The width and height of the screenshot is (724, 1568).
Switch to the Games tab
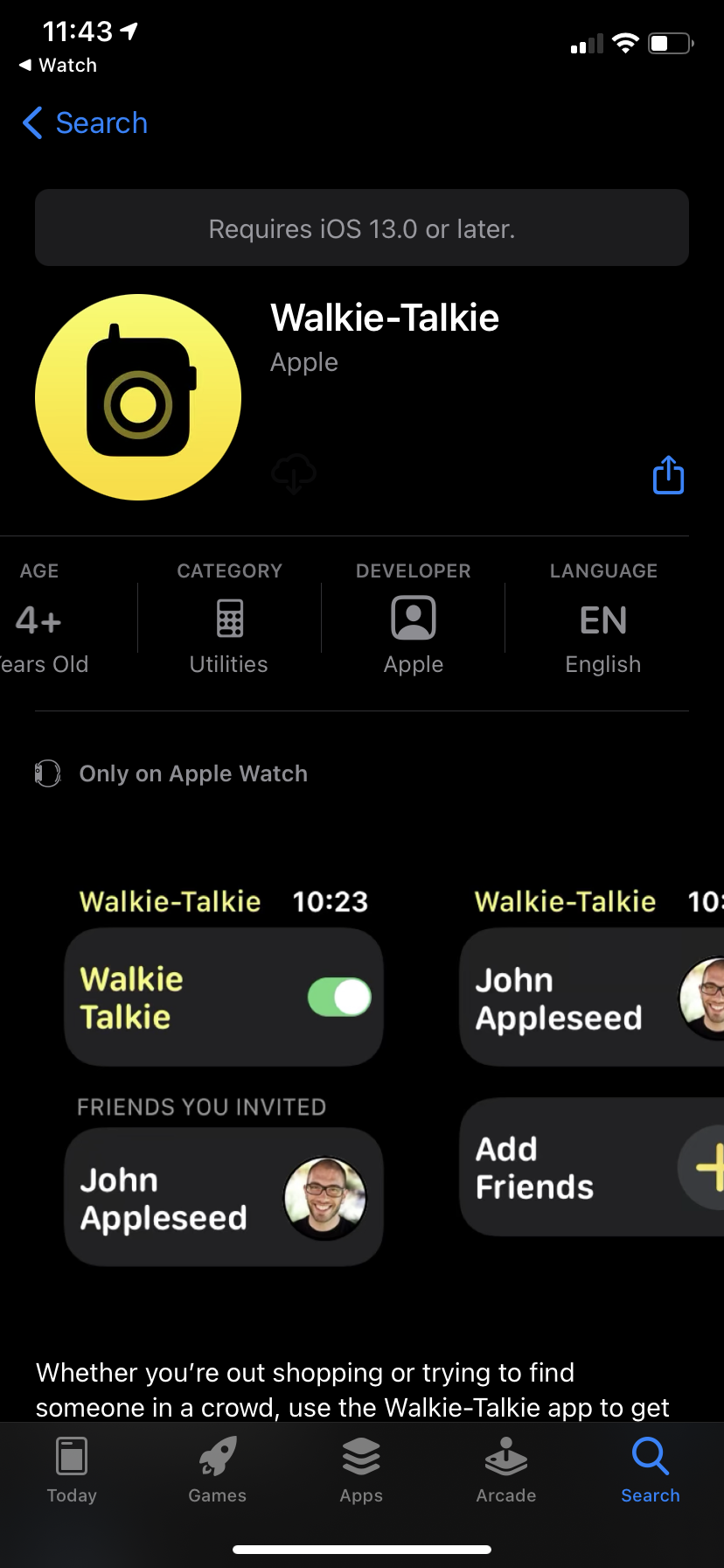click(x=217, y=1470)
